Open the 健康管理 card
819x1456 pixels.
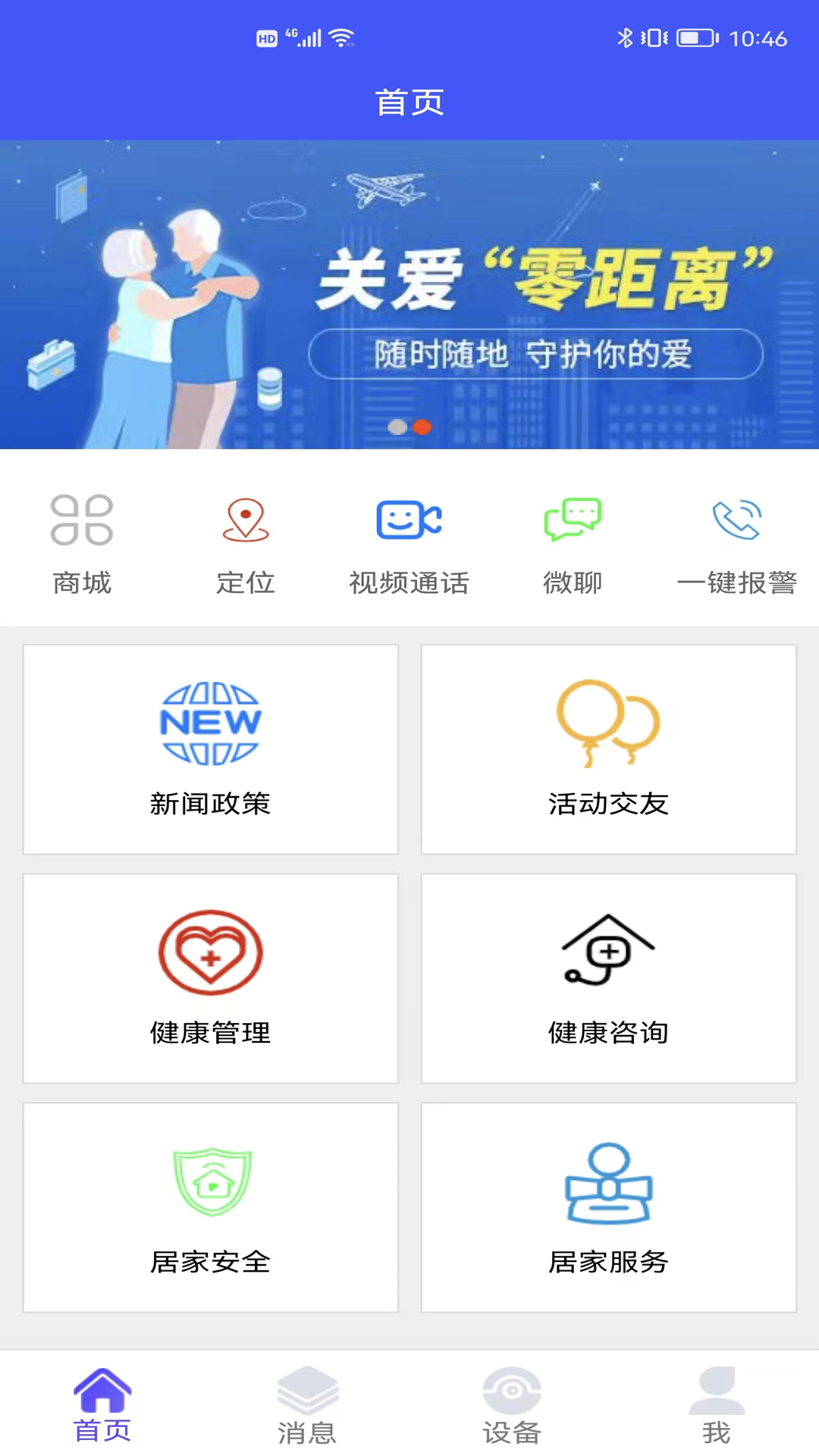click(x=211, y=978)
